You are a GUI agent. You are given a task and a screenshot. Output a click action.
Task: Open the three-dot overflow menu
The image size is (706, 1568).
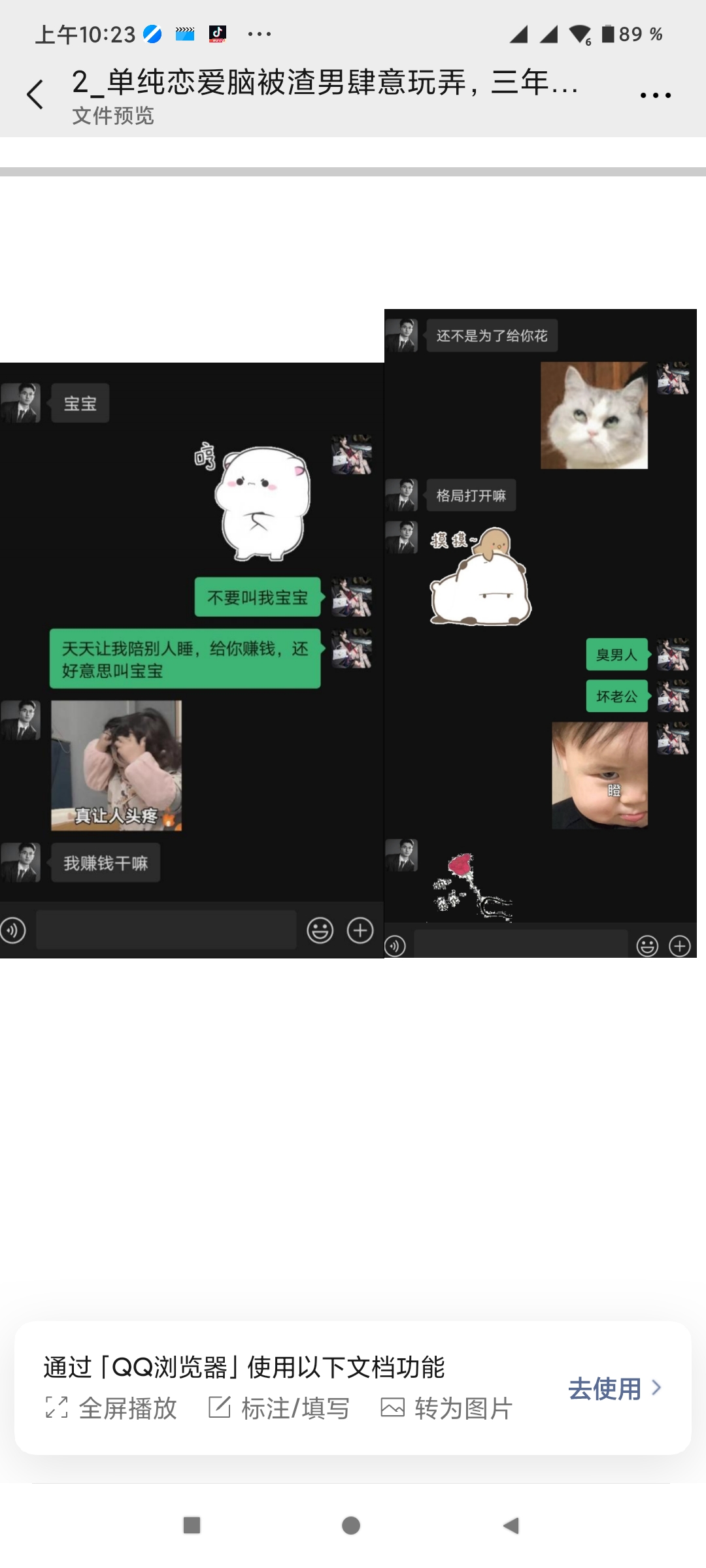point(655,95)
